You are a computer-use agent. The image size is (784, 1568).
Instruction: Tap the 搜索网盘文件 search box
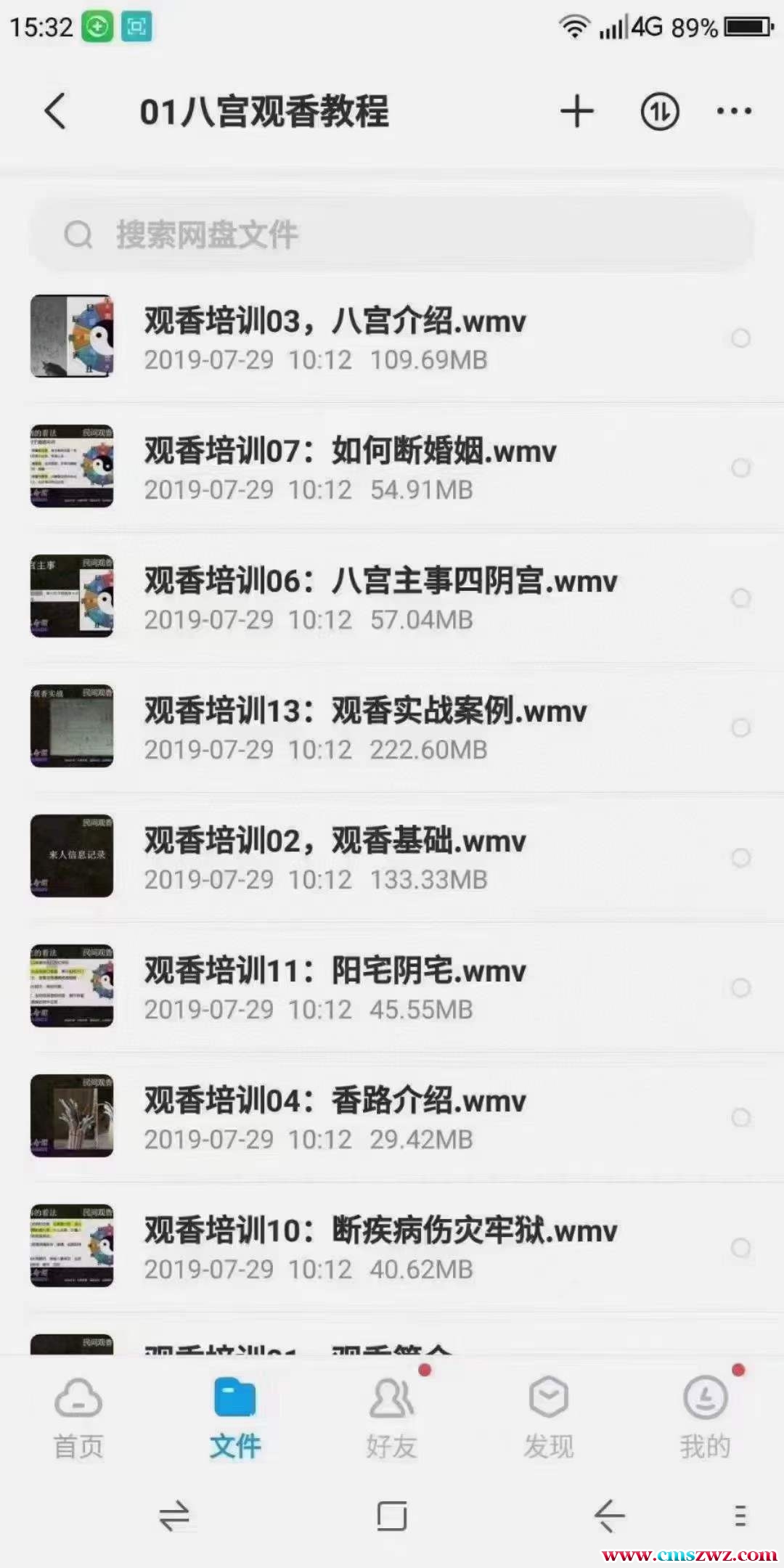click(392, 234)
